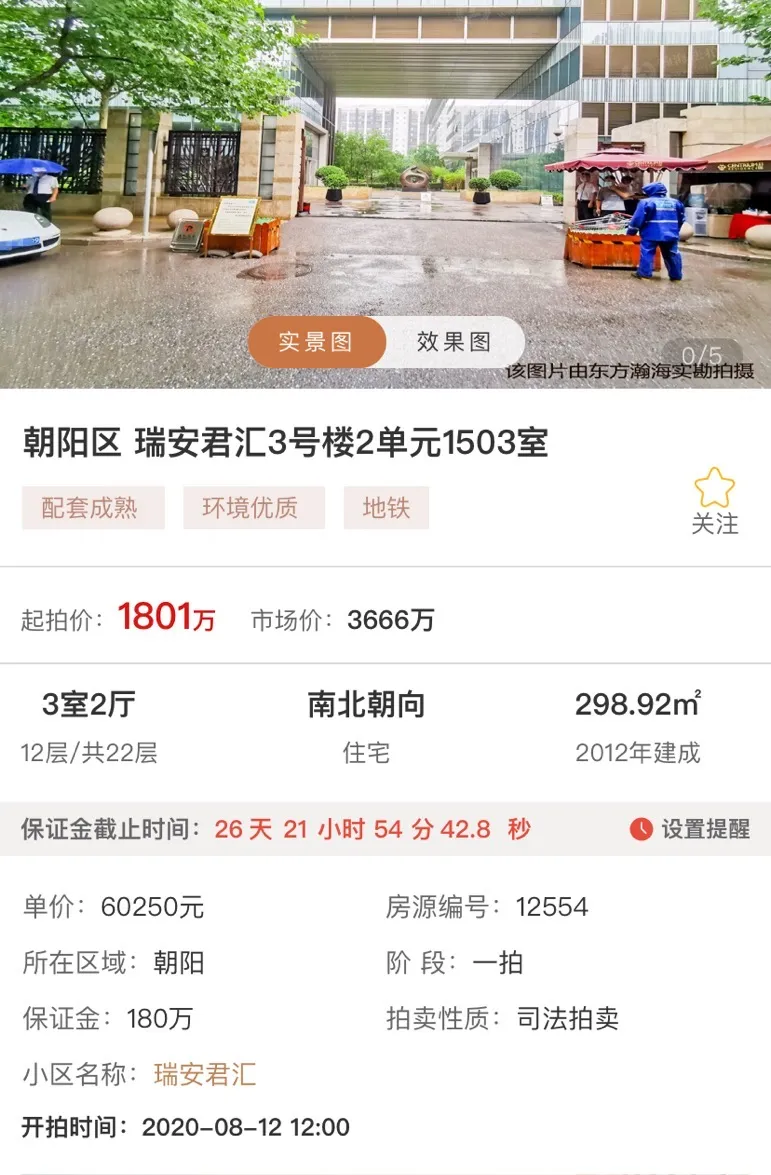Switch to the 实景图 real photo tab
The width and height of the screenshot is (771, 1175).
317,342
